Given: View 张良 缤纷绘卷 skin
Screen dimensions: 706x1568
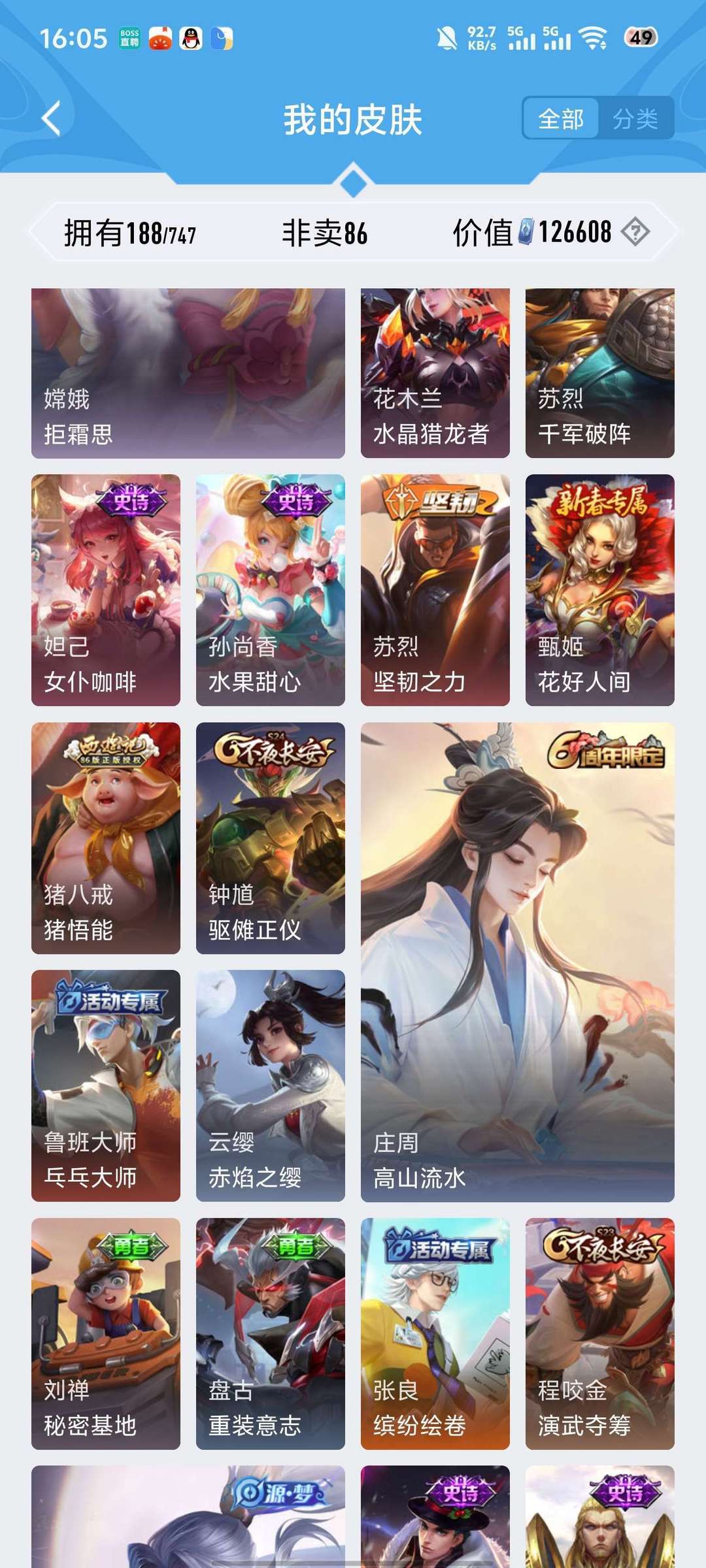Looking at the screenshot, I should pos(435,1333).
